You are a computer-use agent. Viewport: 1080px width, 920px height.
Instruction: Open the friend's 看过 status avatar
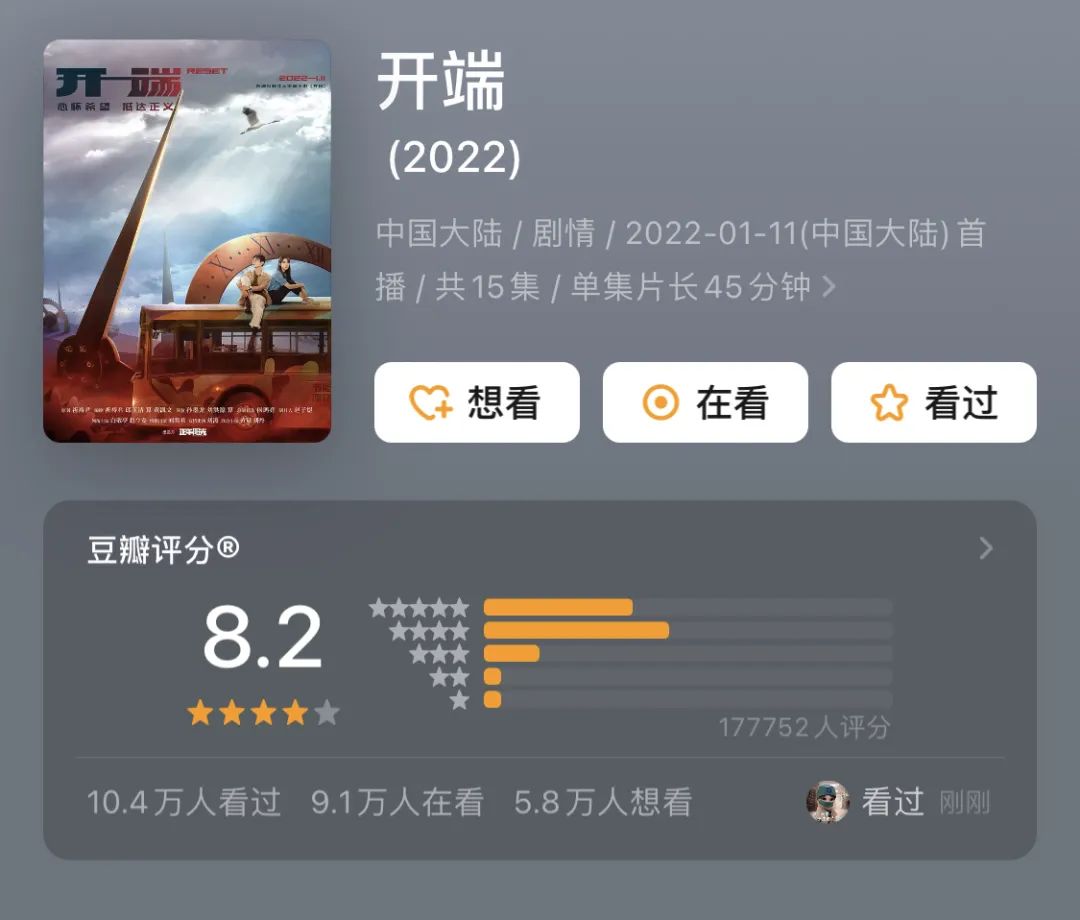click(828, 802)
